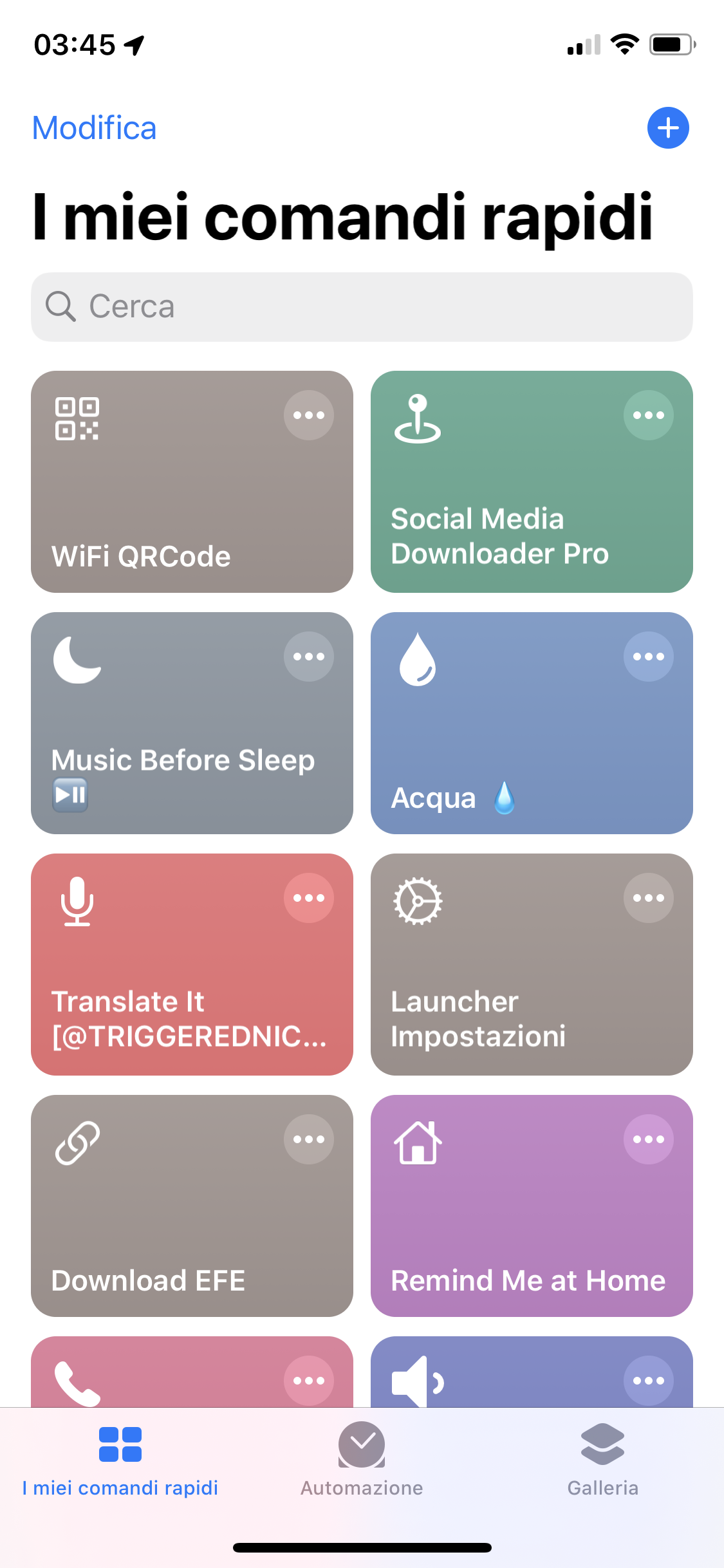This screenshot has height=1568, width=724.
Task: Open options for Acqua shortcut
Action: [649, 657]
